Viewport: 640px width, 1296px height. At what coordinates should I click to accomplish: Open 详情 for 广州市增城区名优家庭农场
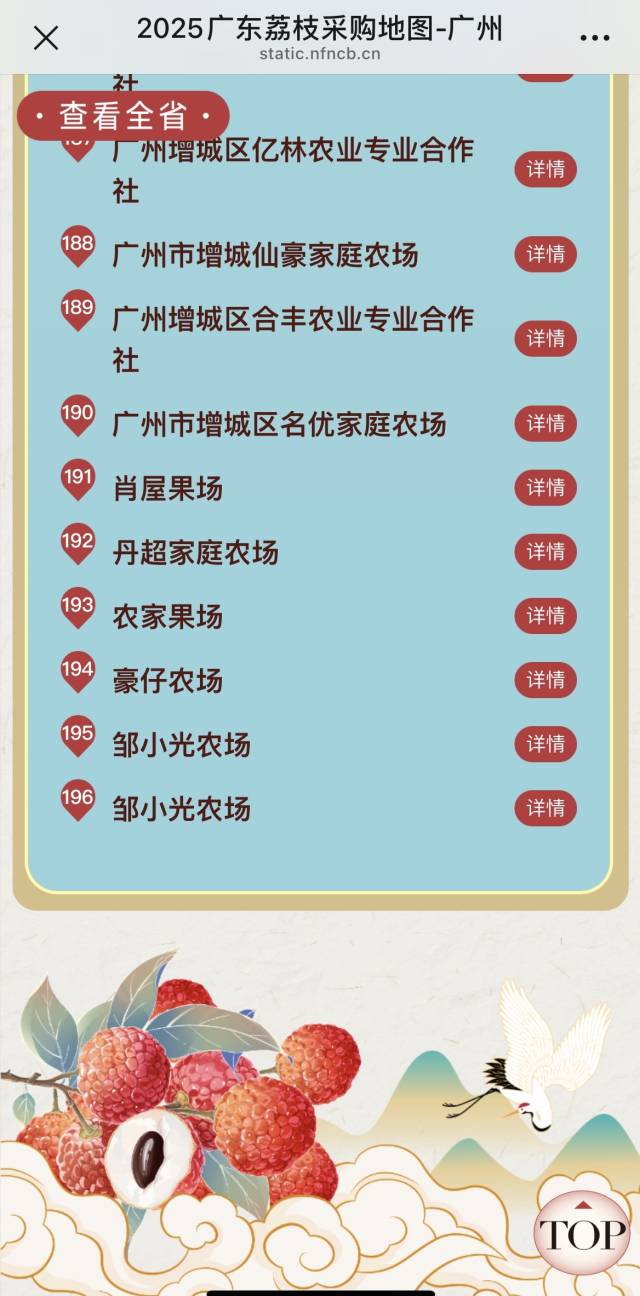click(x=546, y=424)
